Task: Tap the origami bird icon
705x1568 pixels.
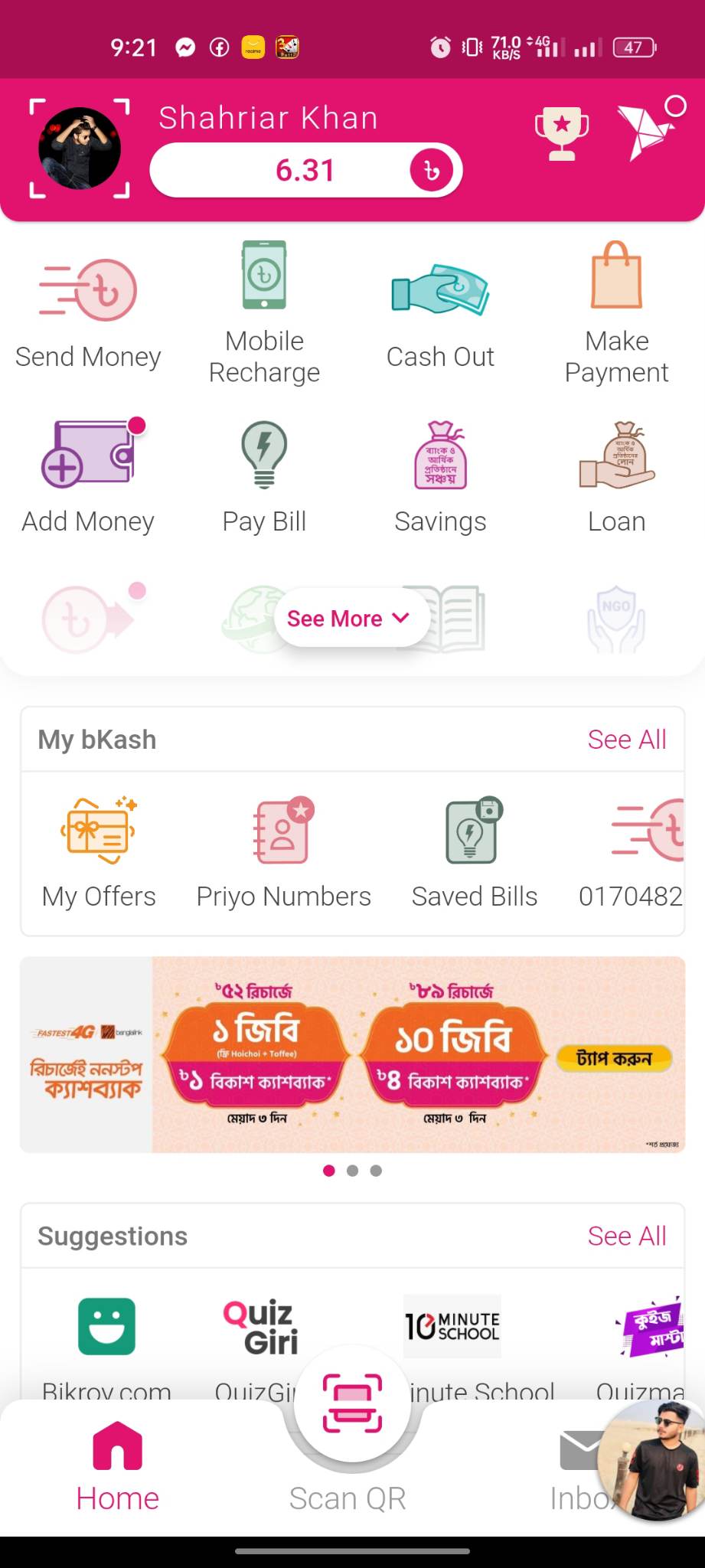Action: 651,129
